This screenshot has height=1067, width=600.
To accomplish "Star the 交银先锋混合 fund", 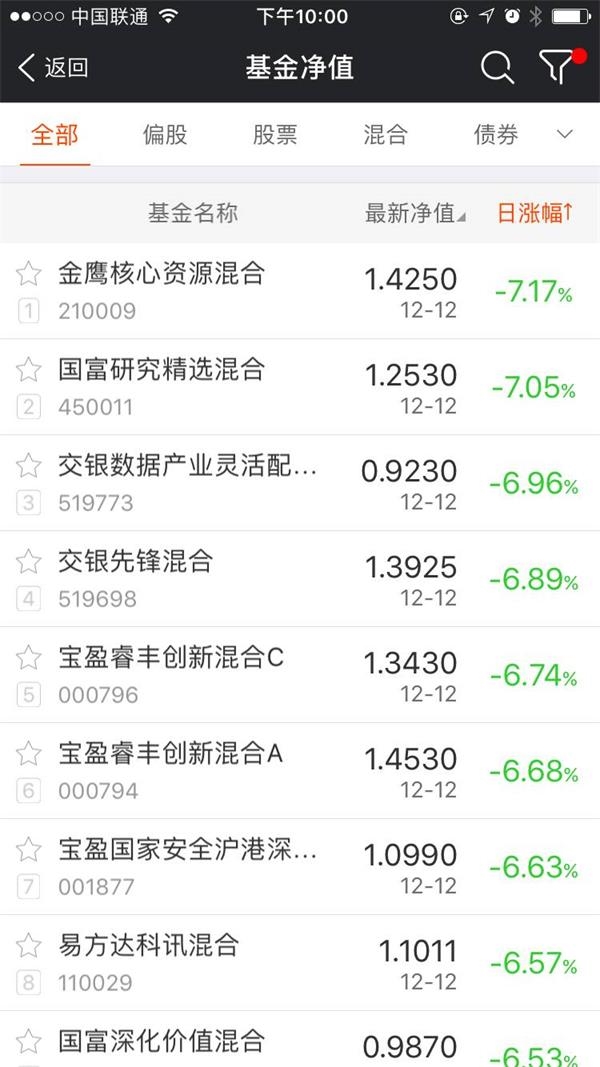I will coord(29,562).
